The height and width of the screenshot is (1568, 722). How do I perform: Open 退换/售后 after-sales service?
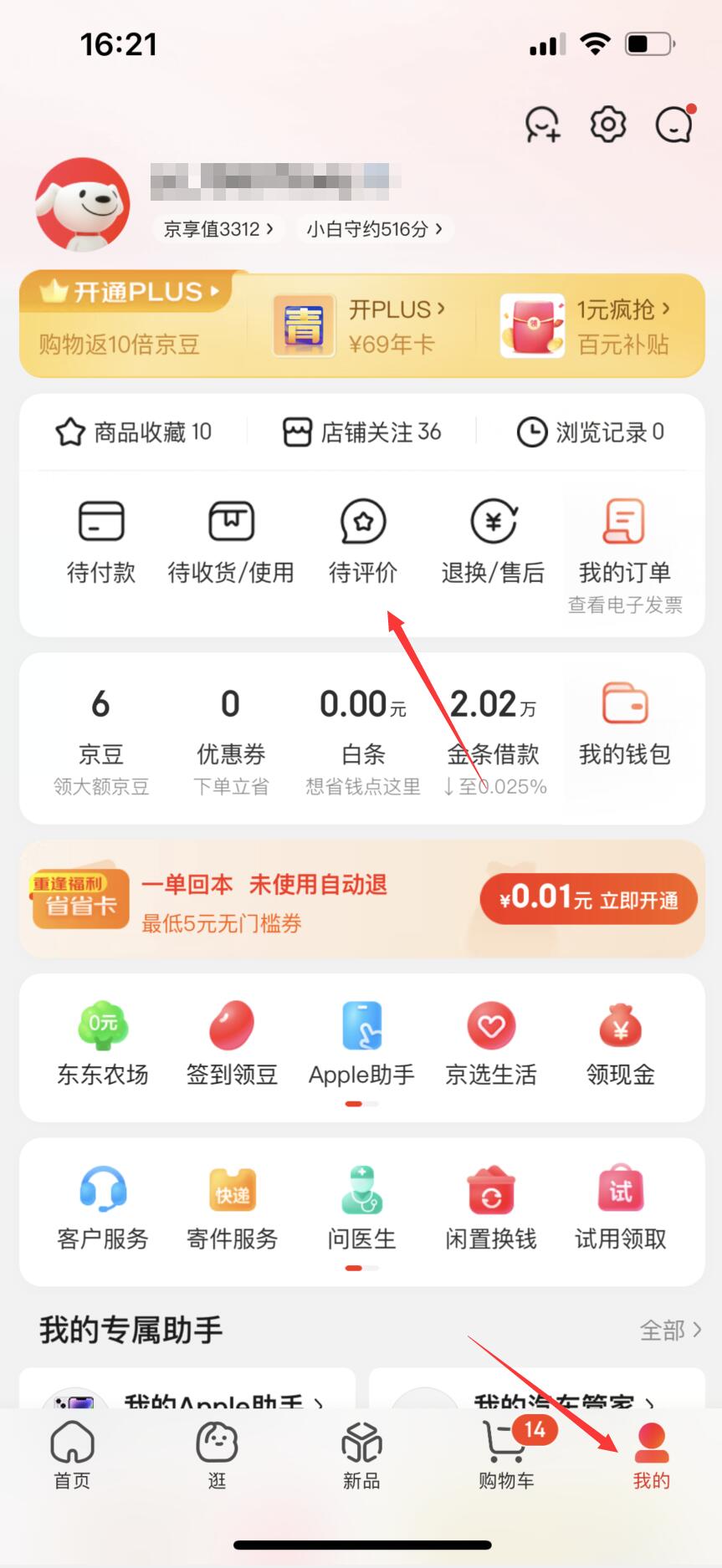click(x=492, y=539)
